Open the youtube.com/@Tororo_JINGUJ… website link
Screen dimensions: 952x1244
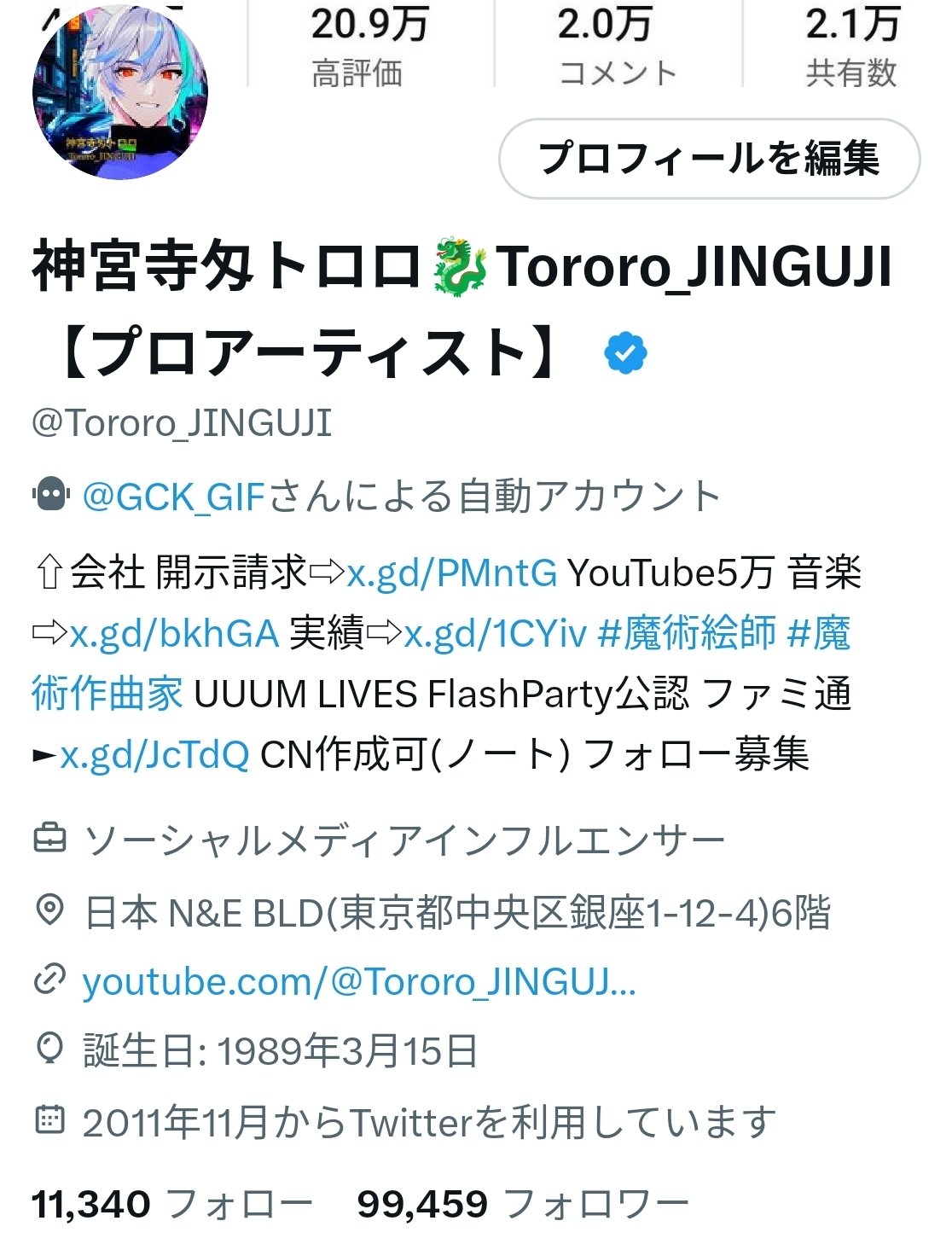[x=359, y=983]
